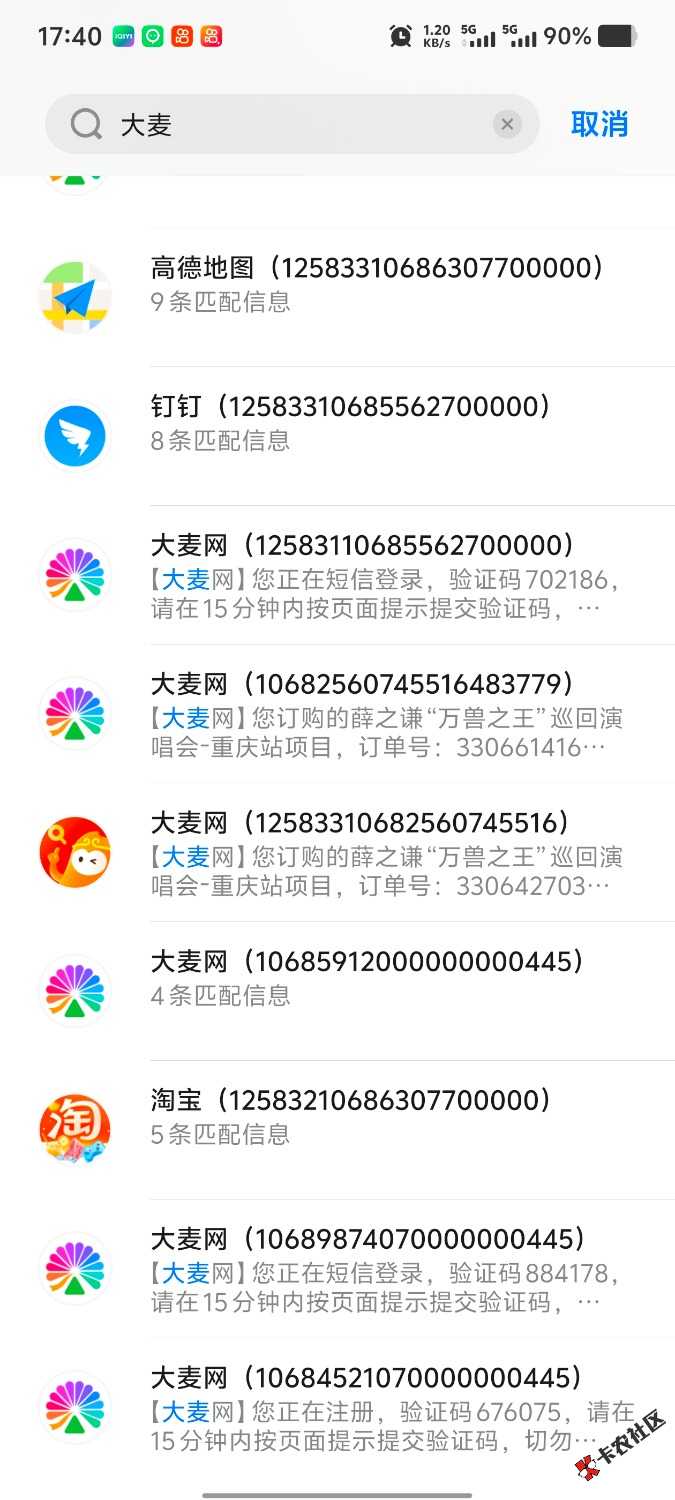Screen dimensions: 675x1500
Task: Open the 大麦网 order message numbered 330661416
Action: tap(338, 714)
